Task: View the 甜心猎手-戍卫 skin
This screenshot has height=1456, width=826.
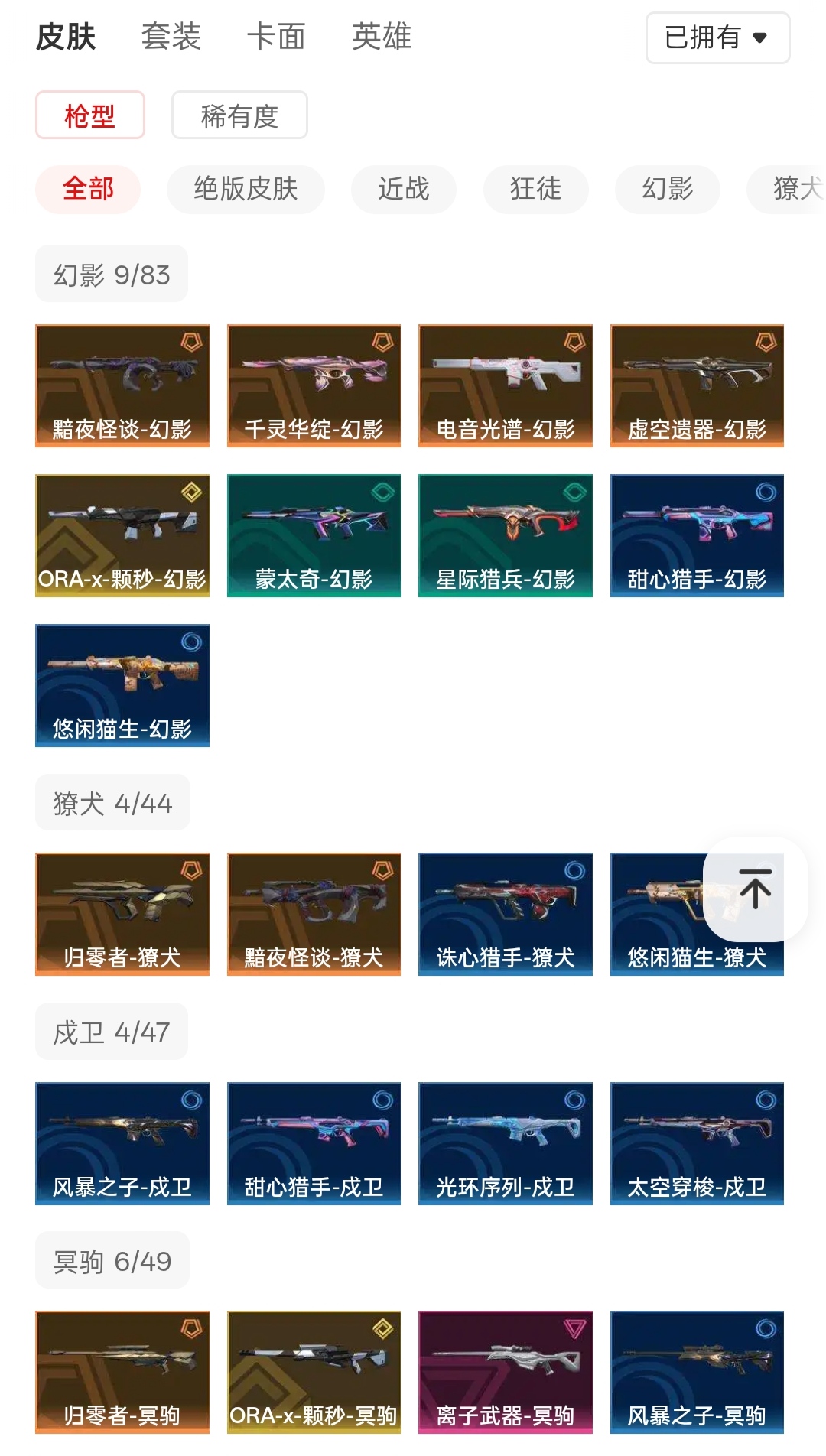Action: 314,1143
